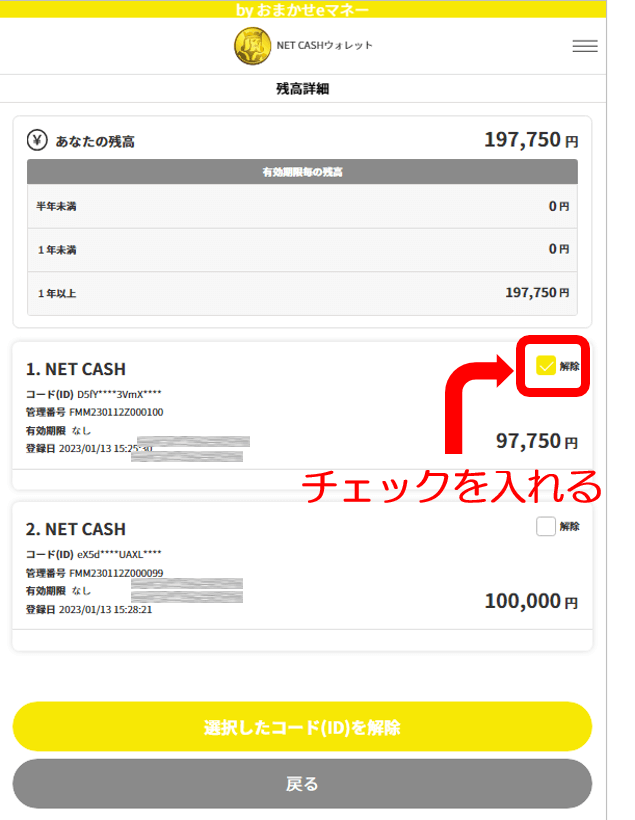Check the 解除 box for 2. NET CASH
The image size is (635, 820).
[545, 526]
